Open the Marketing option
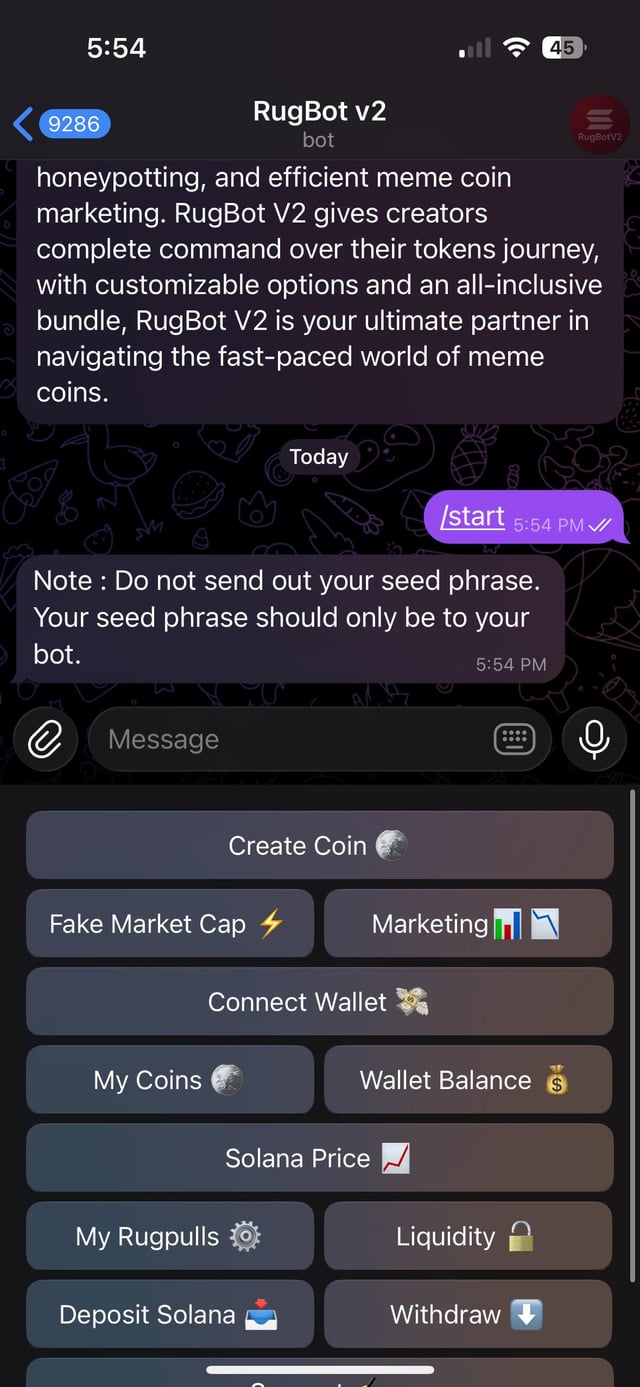Viewport: 640px width, 1387px height. [x=467, y=924]
